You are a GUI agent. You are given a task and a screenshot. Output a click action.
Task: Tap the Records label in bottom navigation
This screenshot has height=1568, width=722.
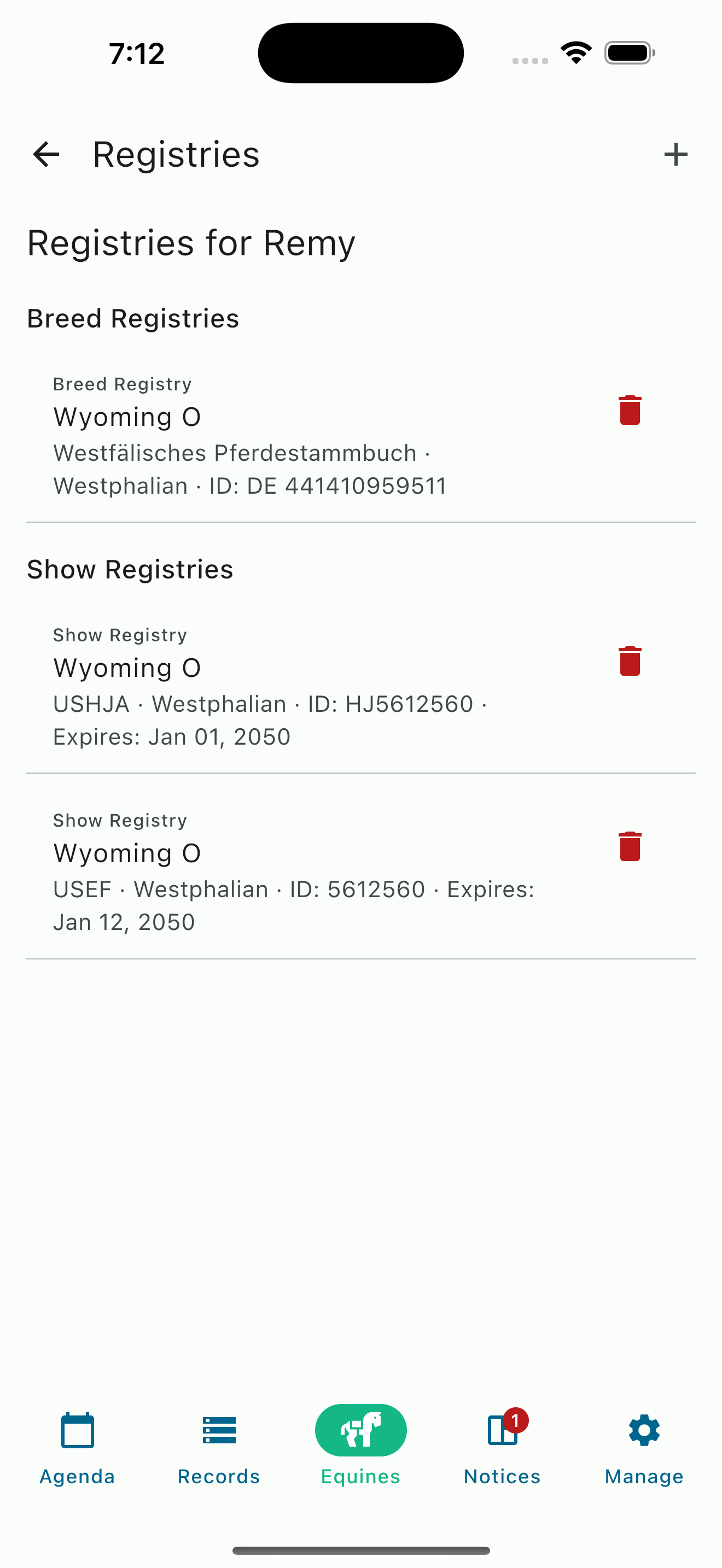coord(219,1476)
